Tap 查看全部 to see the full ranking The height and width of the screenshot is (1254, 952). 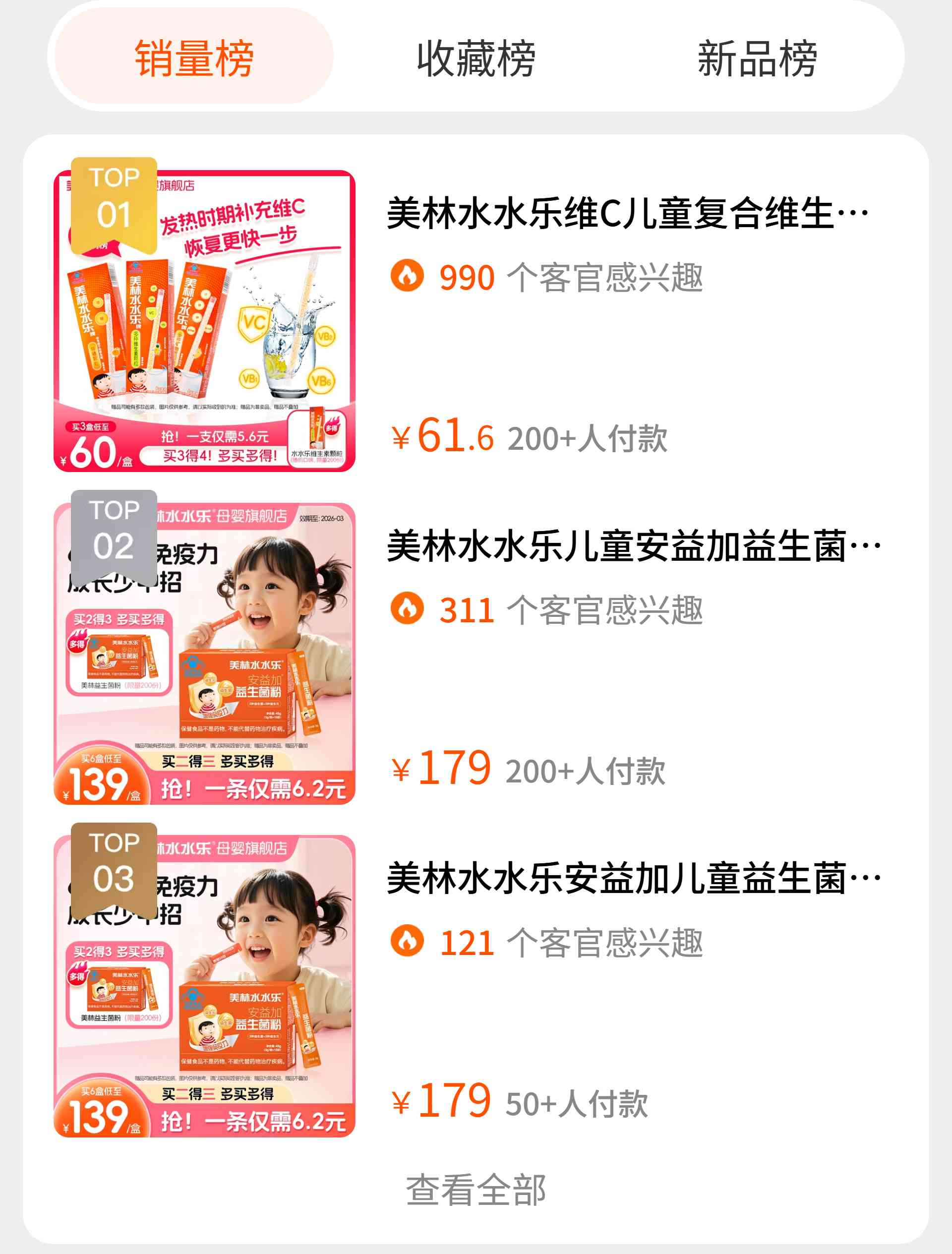tap(476, 1190)
